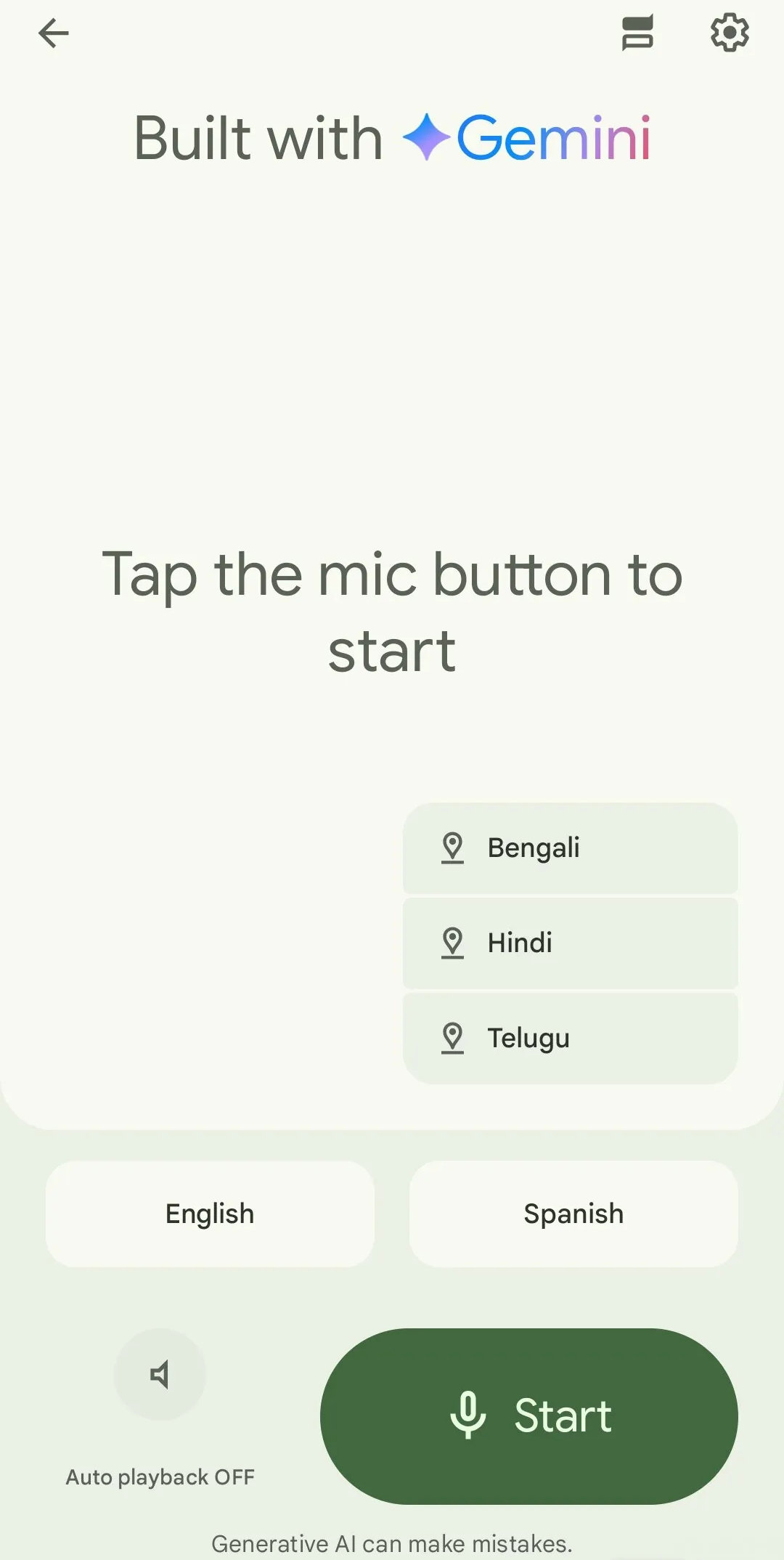Go back using the arrow icon
Screen dimensions: 784x1560
click(54, 33)
